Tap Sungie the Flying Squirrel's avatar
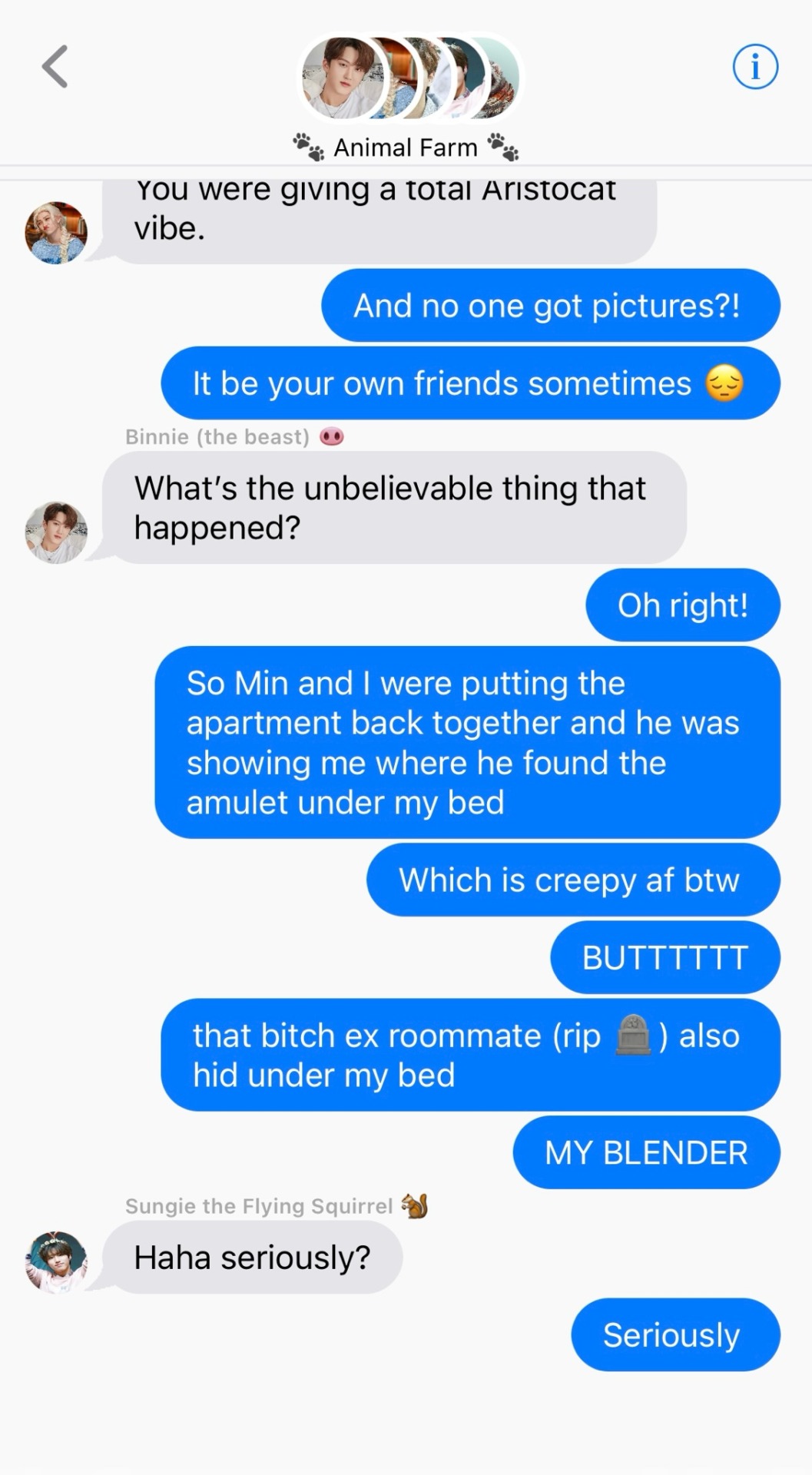The height and width of the screenshot is (1475, 812). point(56,1261)
